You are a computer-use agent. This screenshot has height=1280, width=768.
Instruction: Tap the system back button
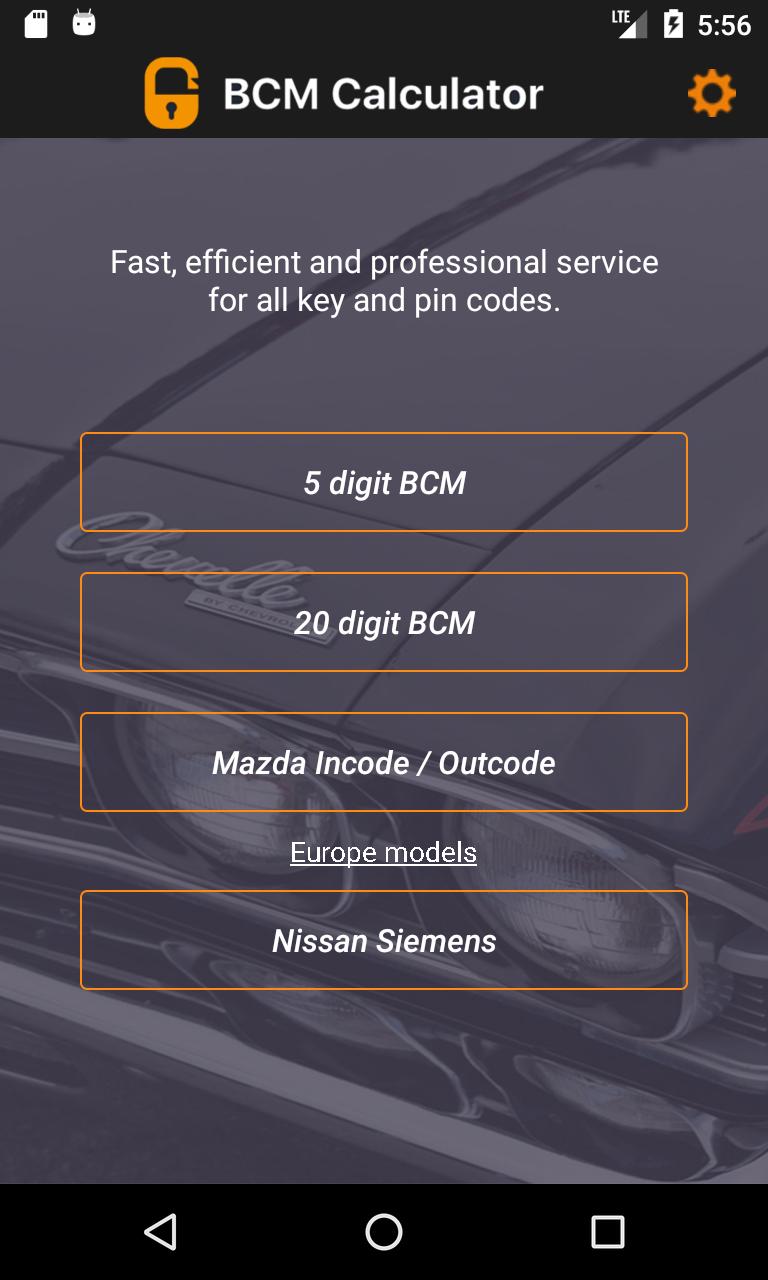(161, 1232)
